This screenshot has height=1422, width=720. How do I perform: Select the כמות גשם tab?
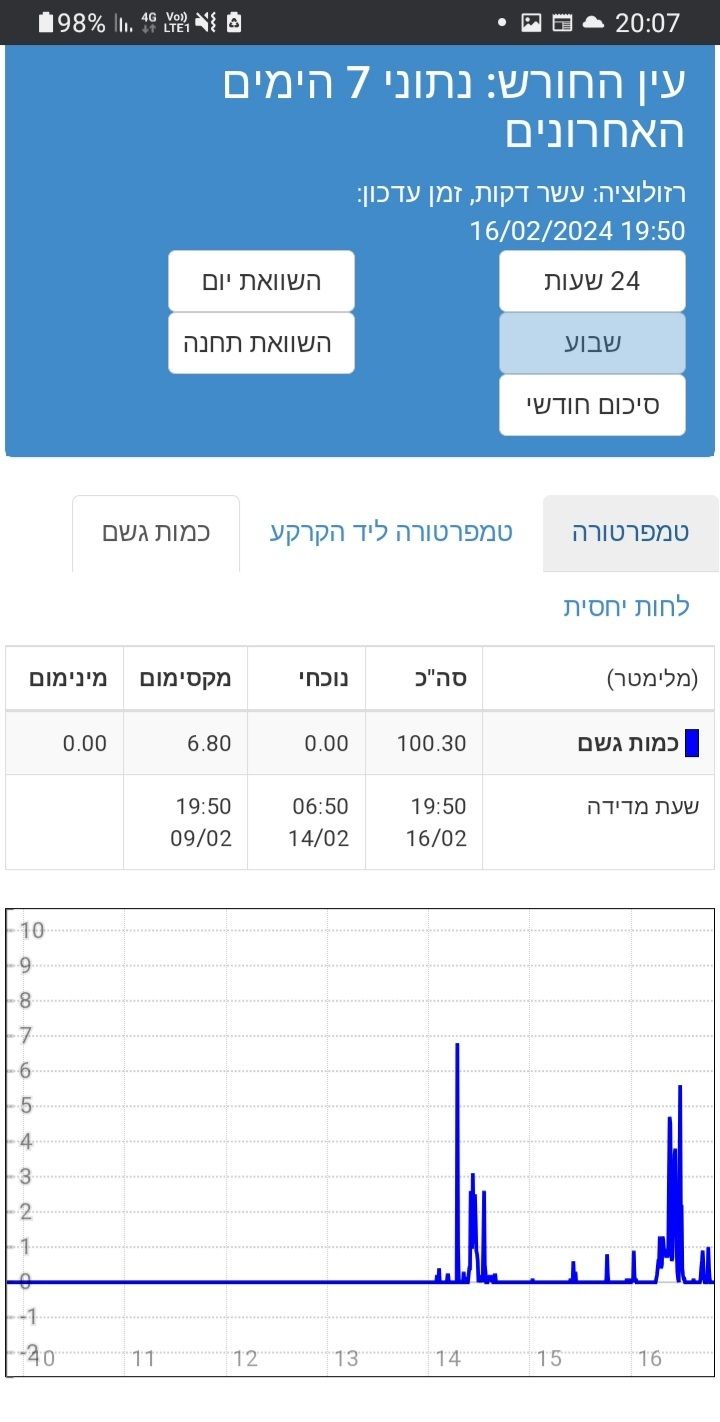pos(156,533)
